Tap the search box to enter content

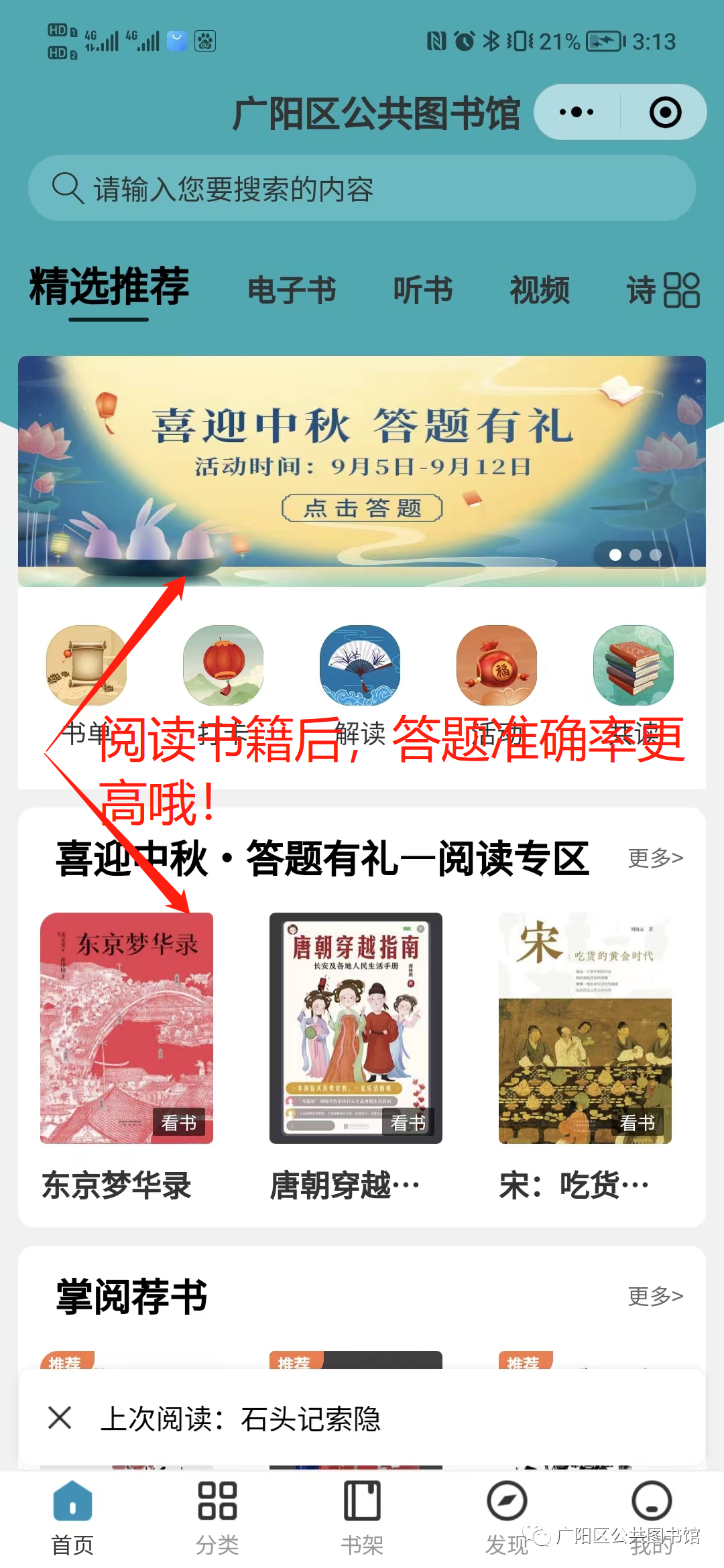point(362,188)
